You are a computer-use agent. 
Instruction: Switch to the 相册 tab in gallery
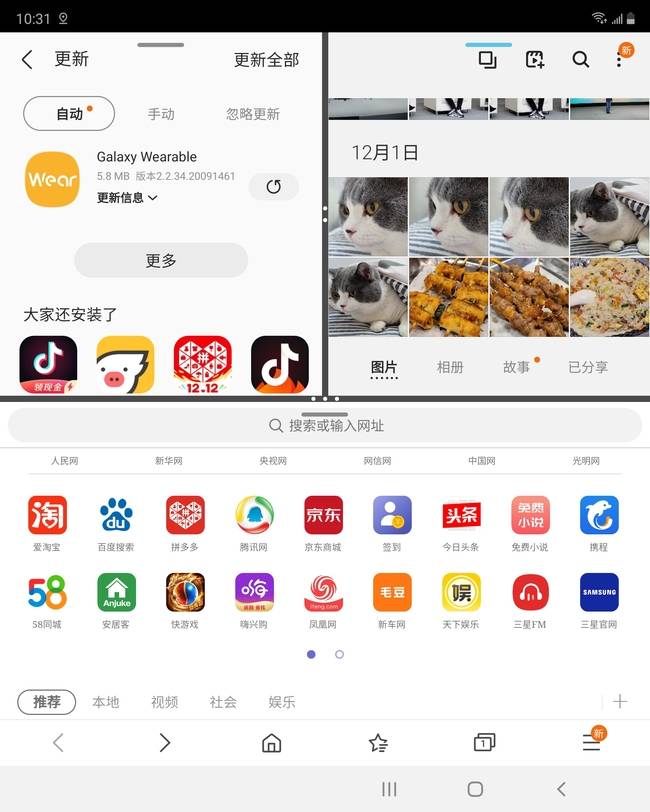click(450, 367)
